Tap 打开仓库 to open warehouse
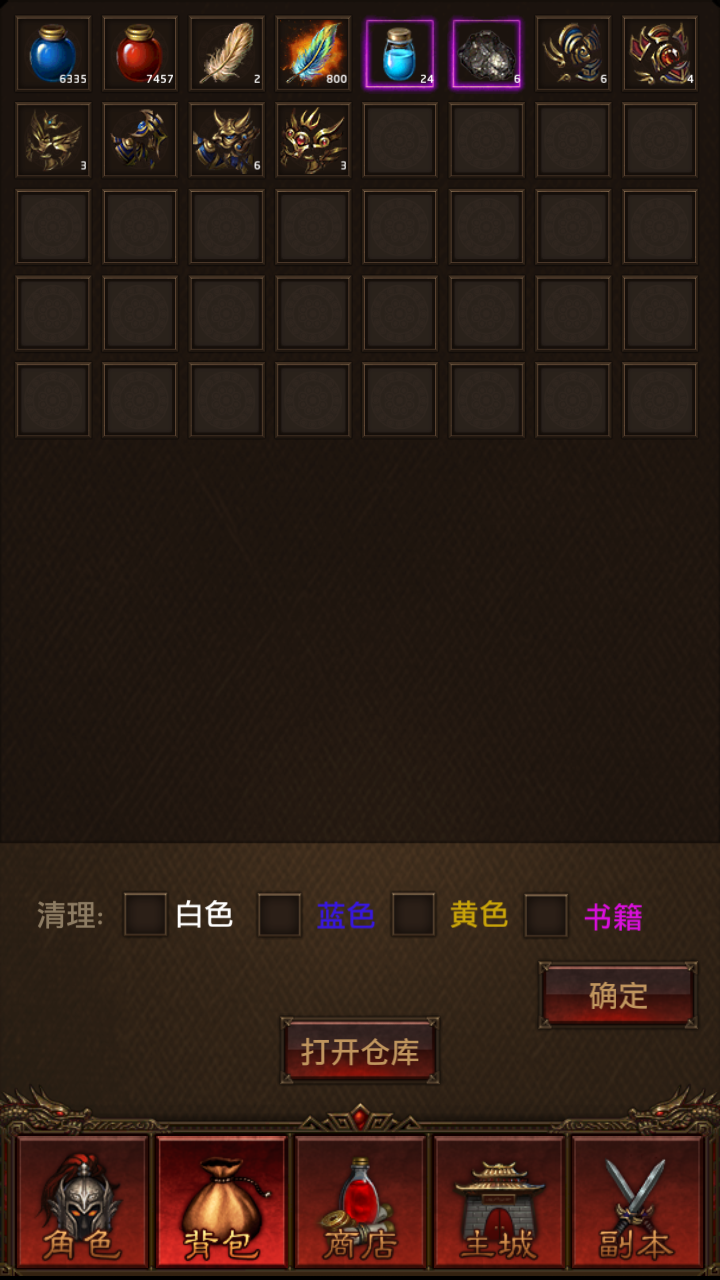The image size is (720, 1280). click(360, 1051)
